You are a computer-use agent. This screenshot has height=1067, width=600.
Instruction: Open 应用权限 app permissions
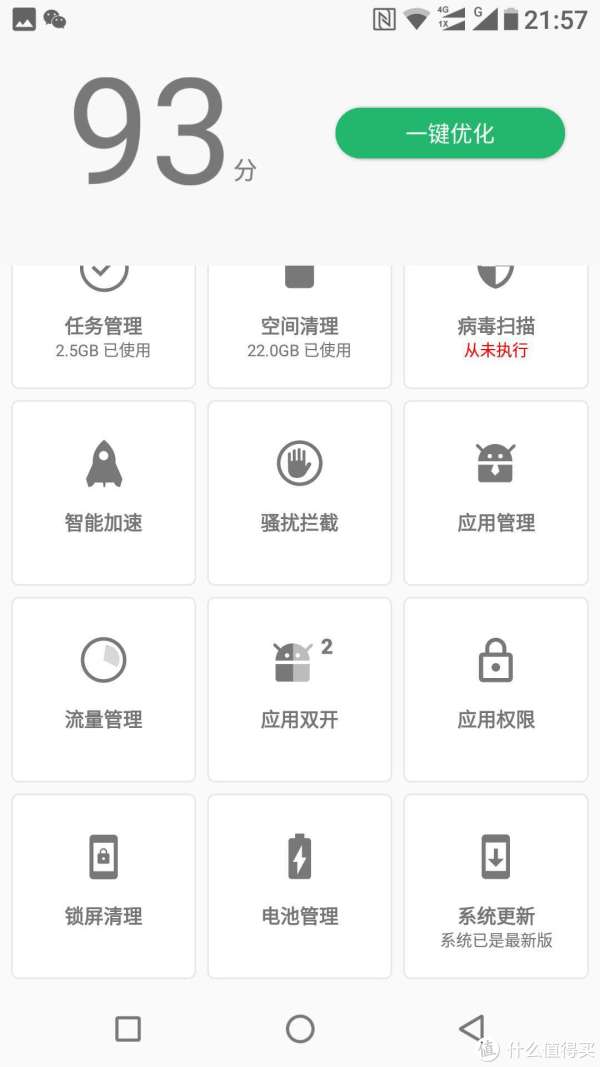pos(495,689)
